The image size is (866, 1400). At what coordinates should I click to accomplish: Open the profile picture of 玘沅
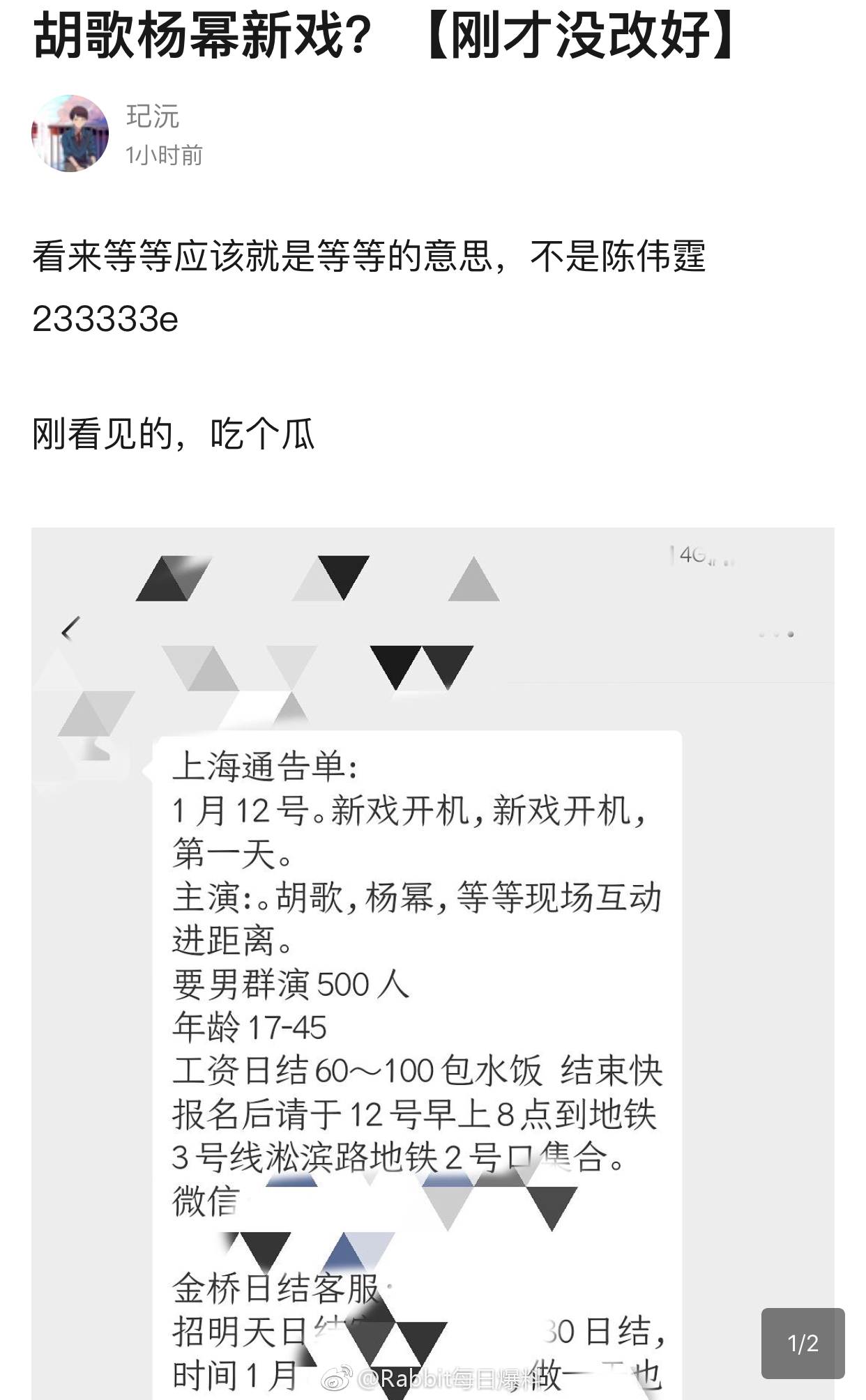[x=70, y=134]
